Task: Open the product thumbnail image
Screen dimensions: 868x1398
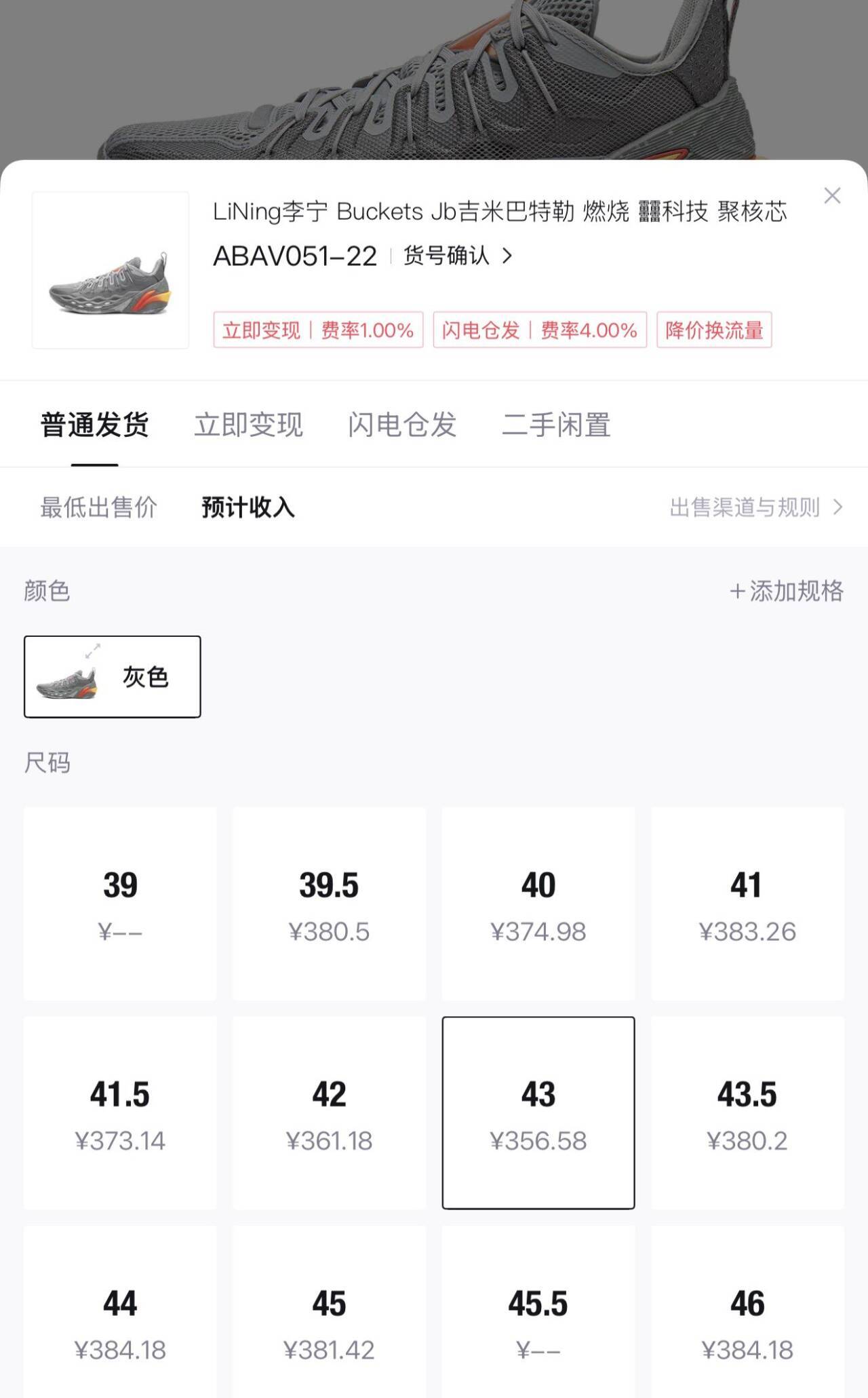Action: [x=111, y=270]
